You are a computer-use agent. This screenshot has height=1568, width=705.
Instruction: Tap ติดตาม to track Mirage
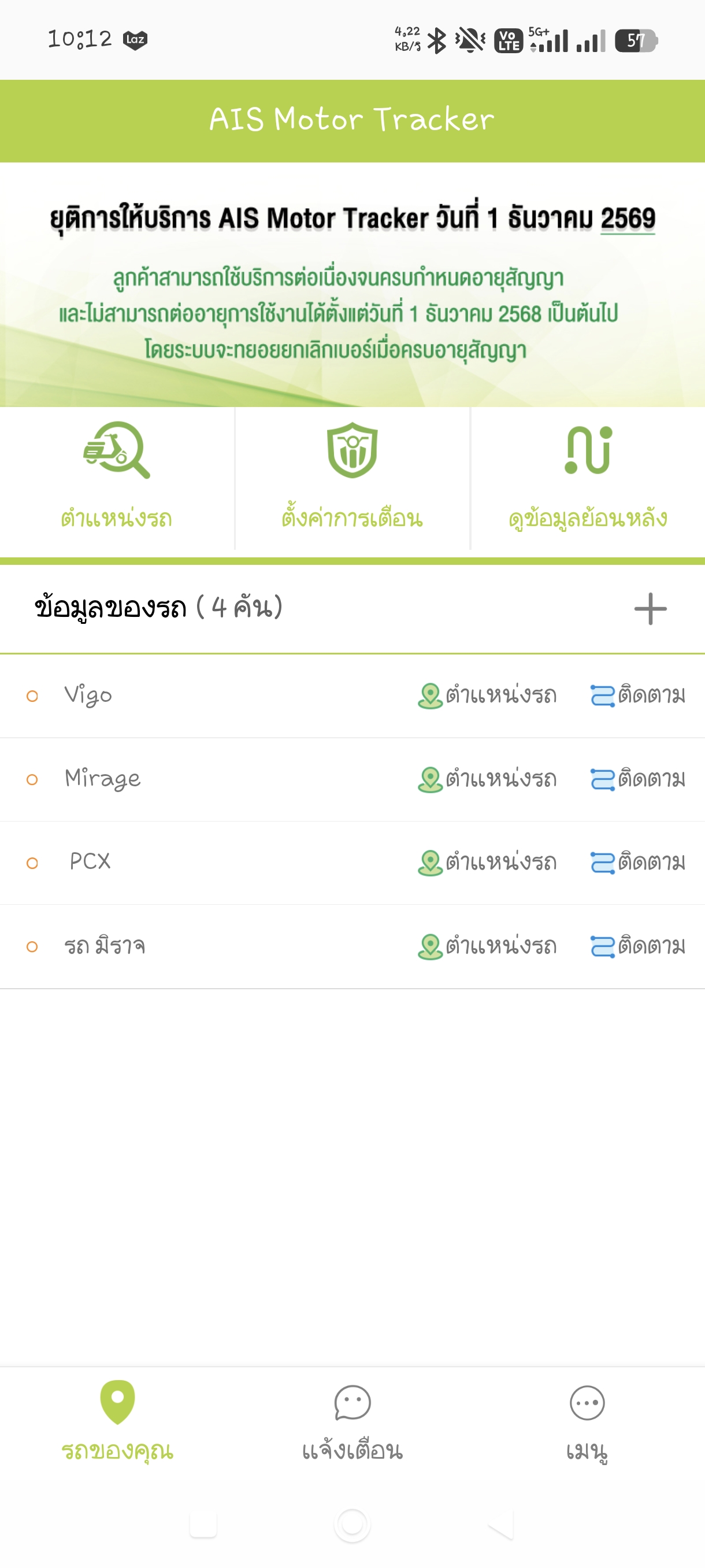tap(638, 780)
